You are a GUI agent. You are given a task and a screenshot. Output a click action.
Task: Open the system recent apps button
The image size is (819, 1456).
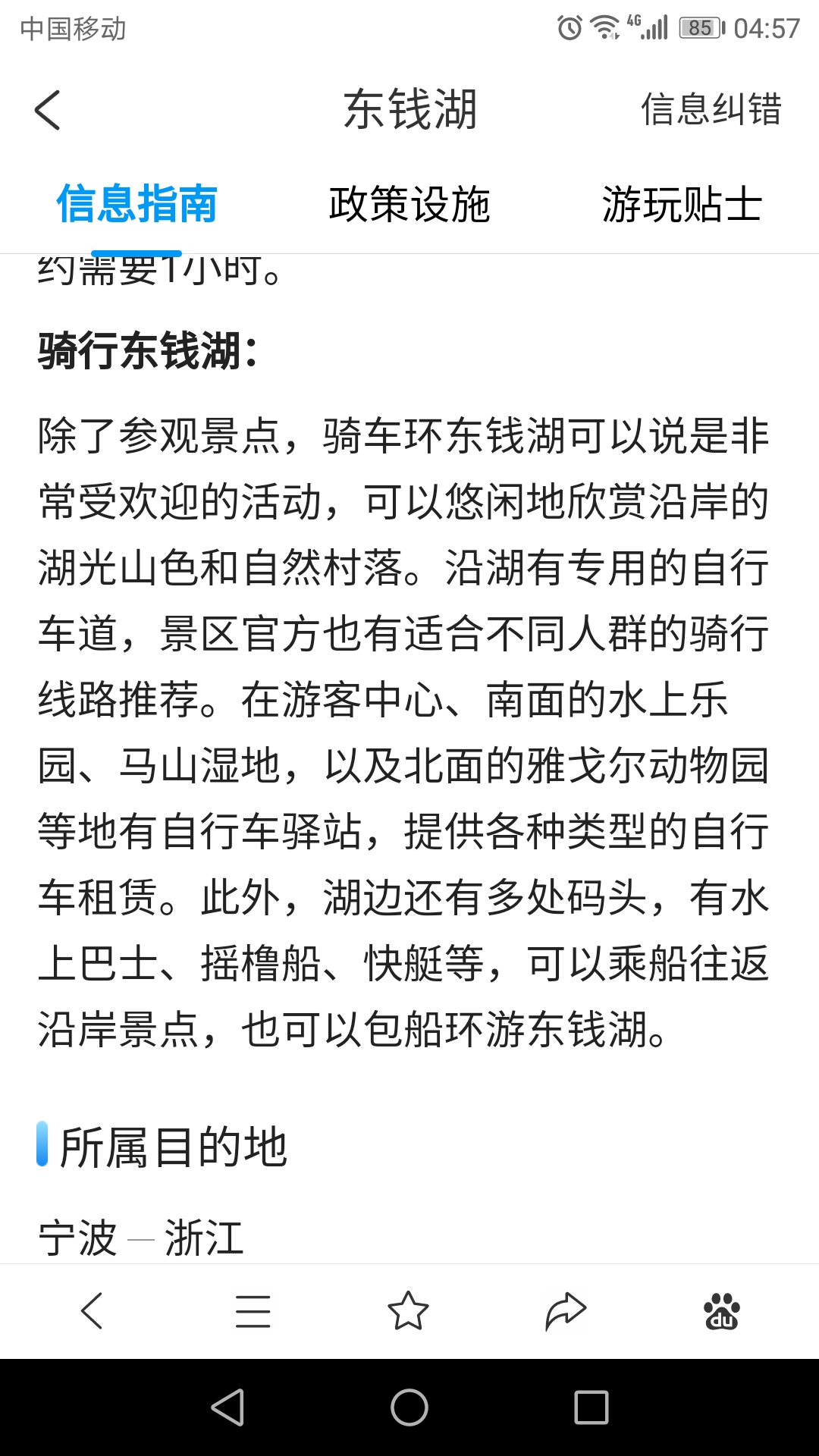pyautogui.click(x=591, y=1407)
